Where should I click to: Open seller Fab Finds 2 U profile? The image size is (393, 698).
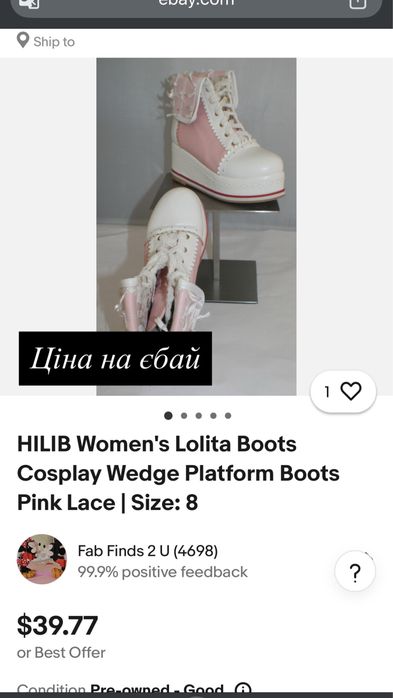pyautogui.click(x=147, y=551)
